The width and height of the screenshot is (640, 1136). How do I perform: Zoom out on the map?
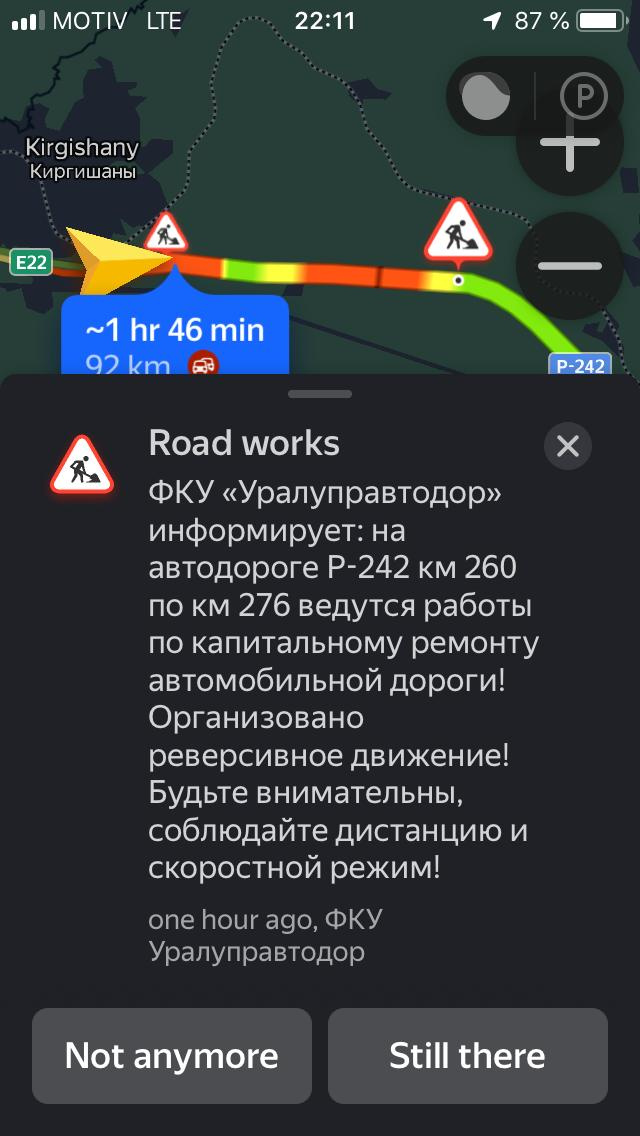(x=570, y=266)
